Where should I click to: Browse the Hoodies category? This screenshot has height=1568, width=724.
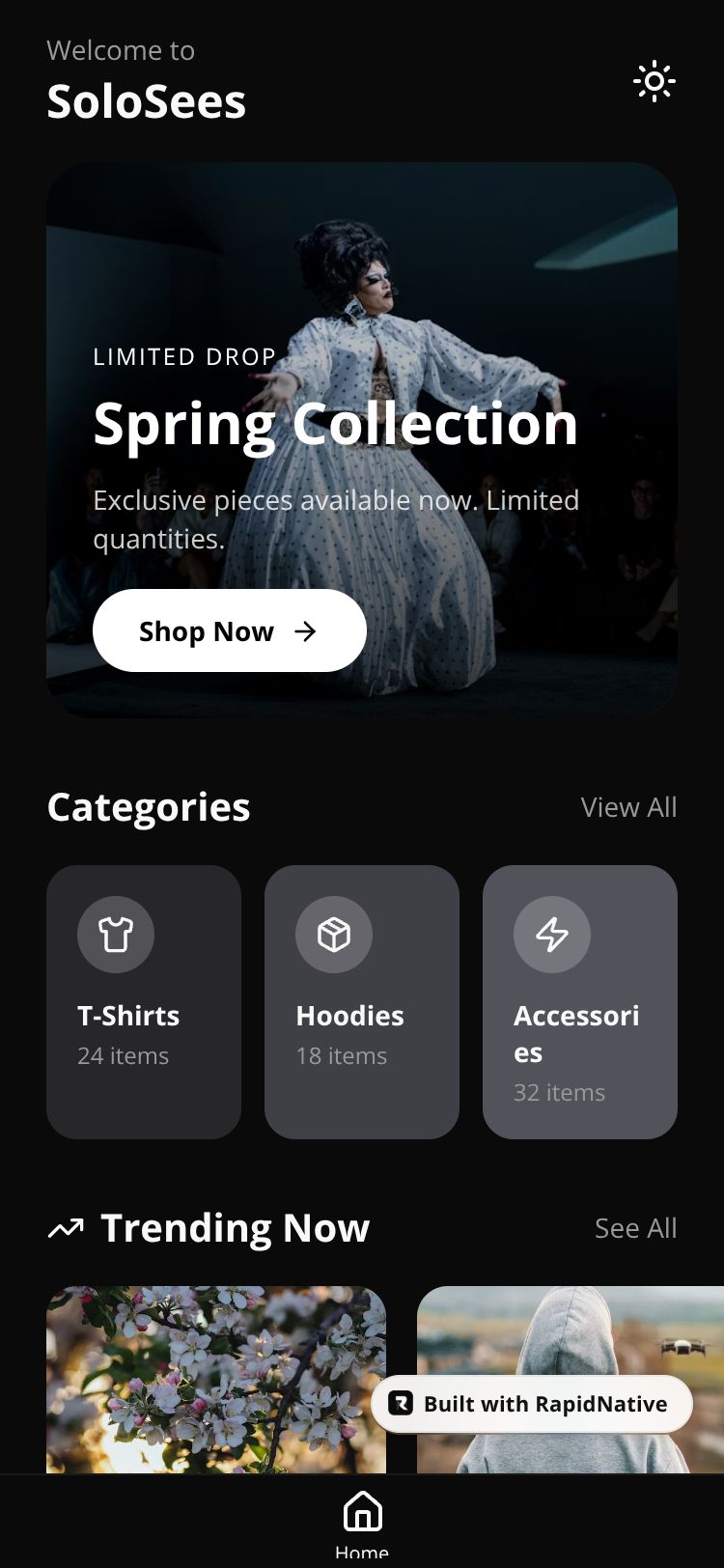tap(362, 1001)
